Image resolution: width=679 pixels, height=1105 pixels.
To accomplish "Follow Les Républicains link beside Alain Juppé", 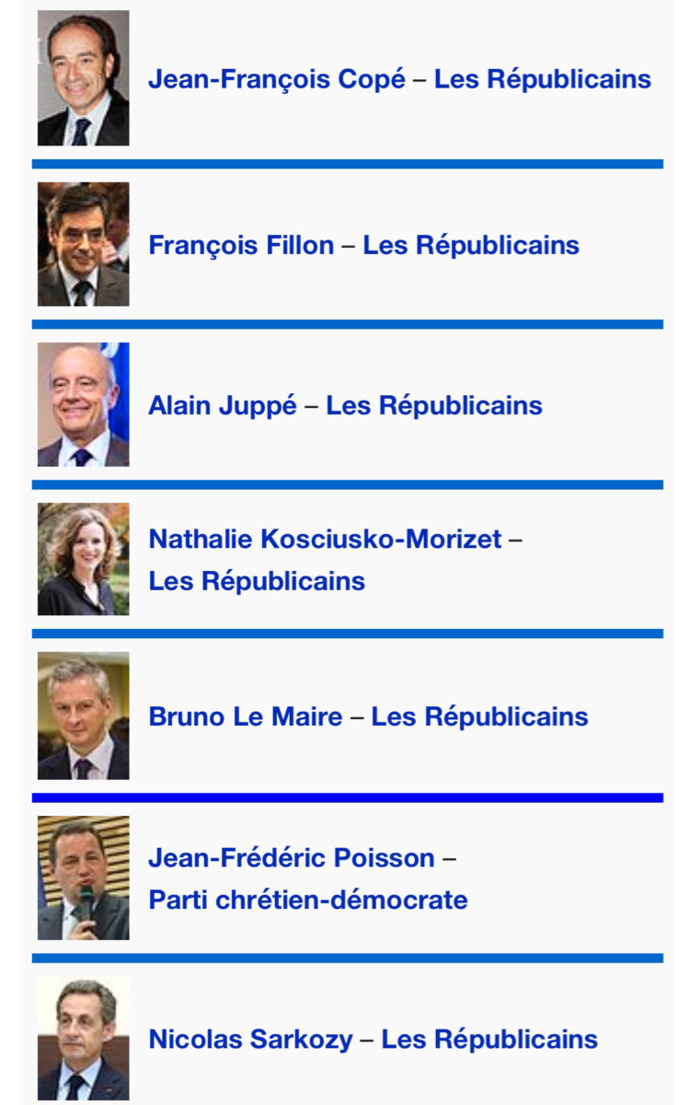I will click(x=434, y=405).
